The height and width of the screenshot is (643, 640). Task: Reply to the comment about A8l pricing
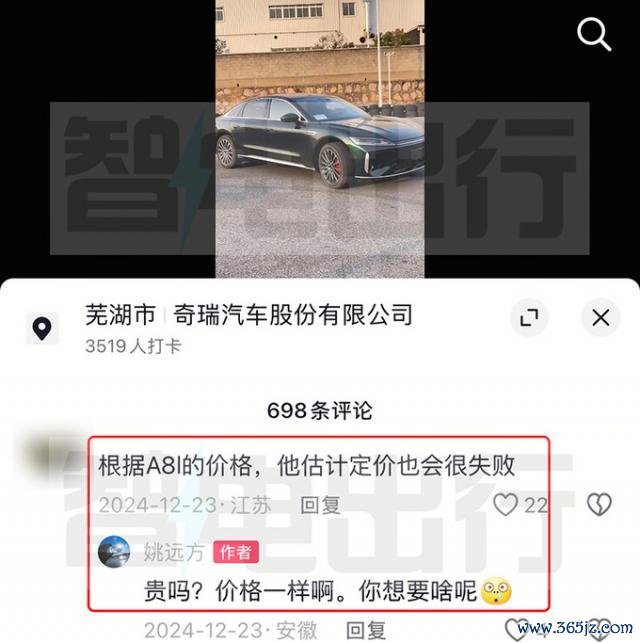click(320, 505)
